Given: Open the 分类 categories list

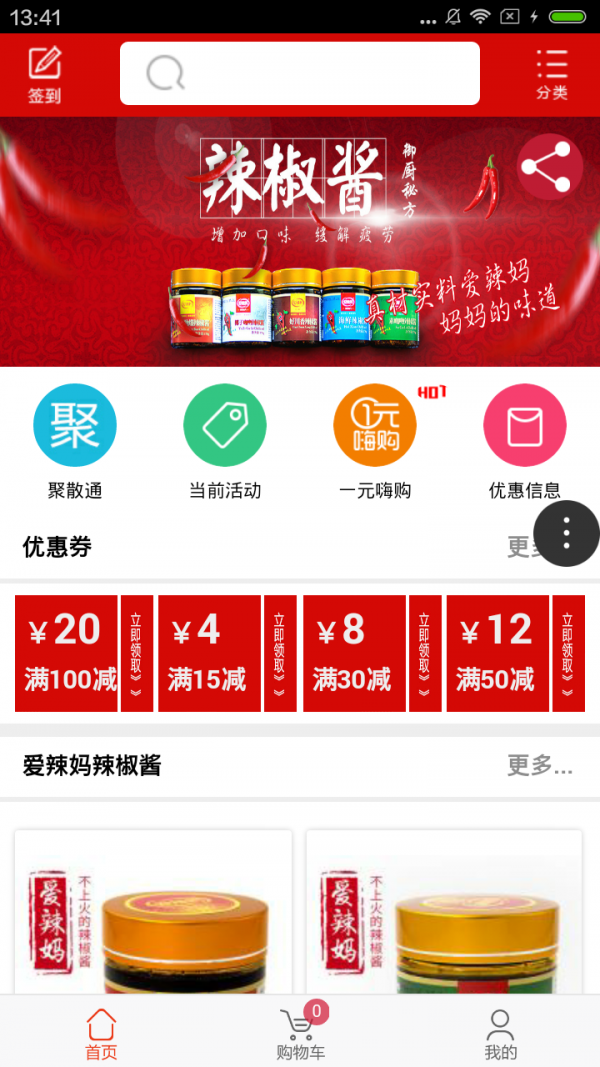Looking at the screenshot, I should click(551, 75).
